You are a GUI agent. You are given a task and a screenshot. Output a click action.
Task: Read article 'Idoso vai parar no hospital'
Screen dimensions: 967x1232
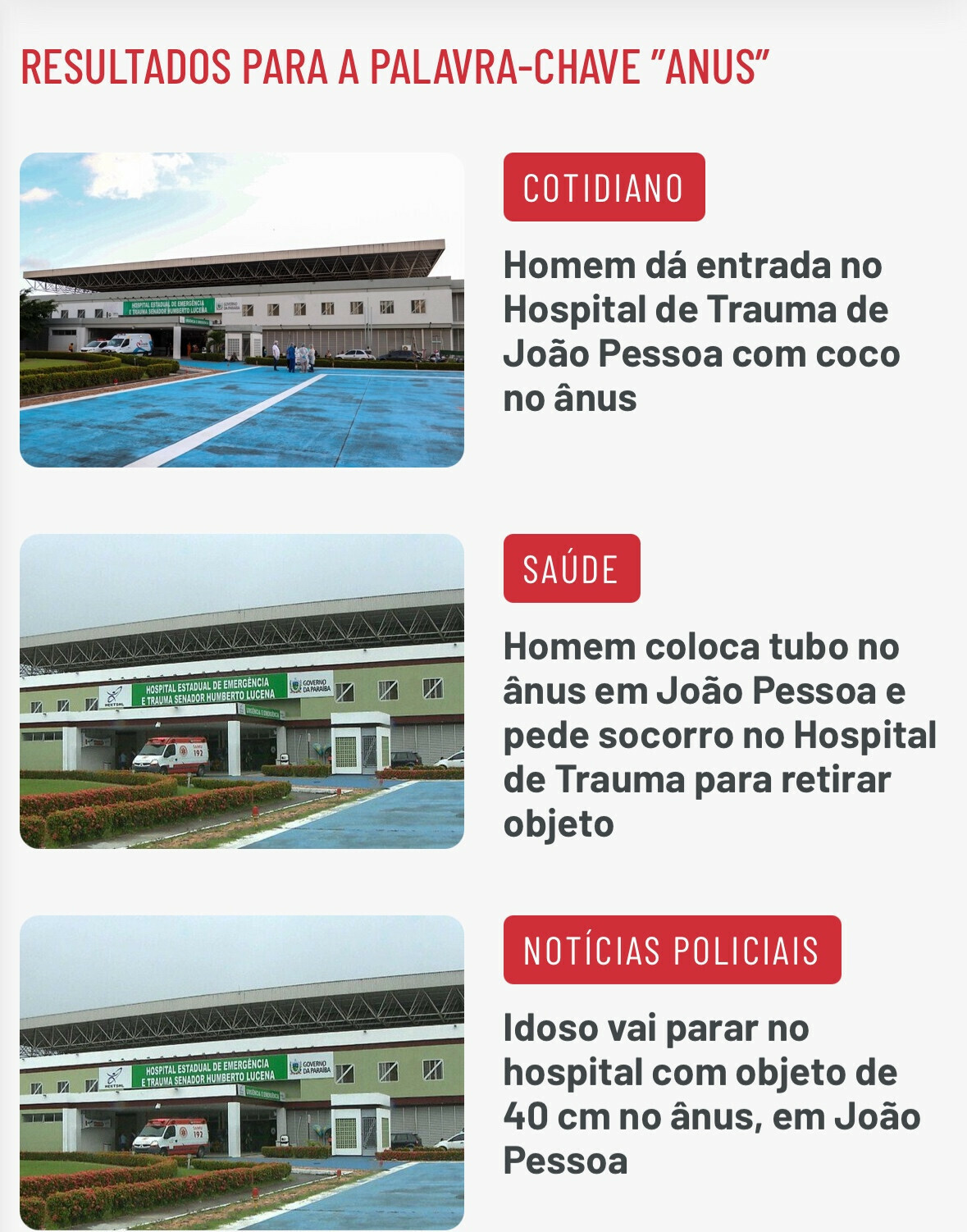pyautogui.click(x=711, y=1093)
